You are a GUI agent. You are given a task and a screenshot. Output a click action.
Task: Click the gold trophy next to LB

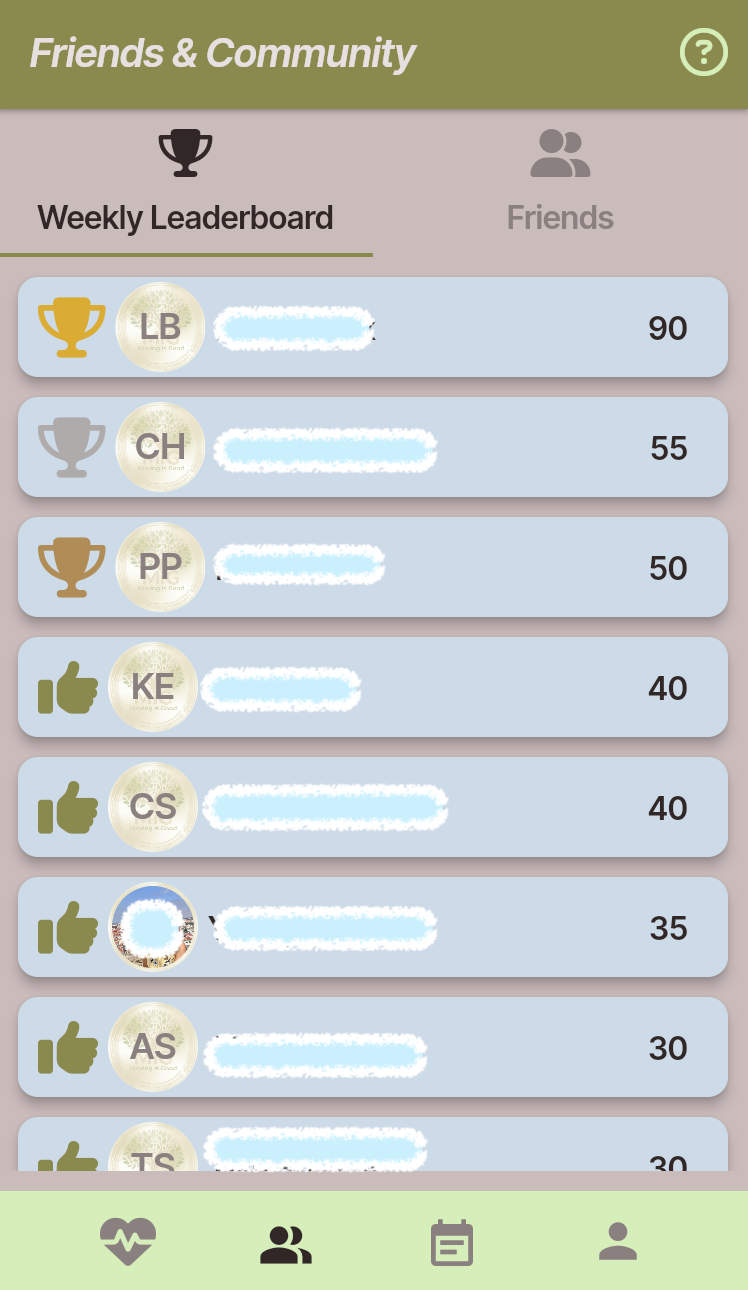[71, 327]
